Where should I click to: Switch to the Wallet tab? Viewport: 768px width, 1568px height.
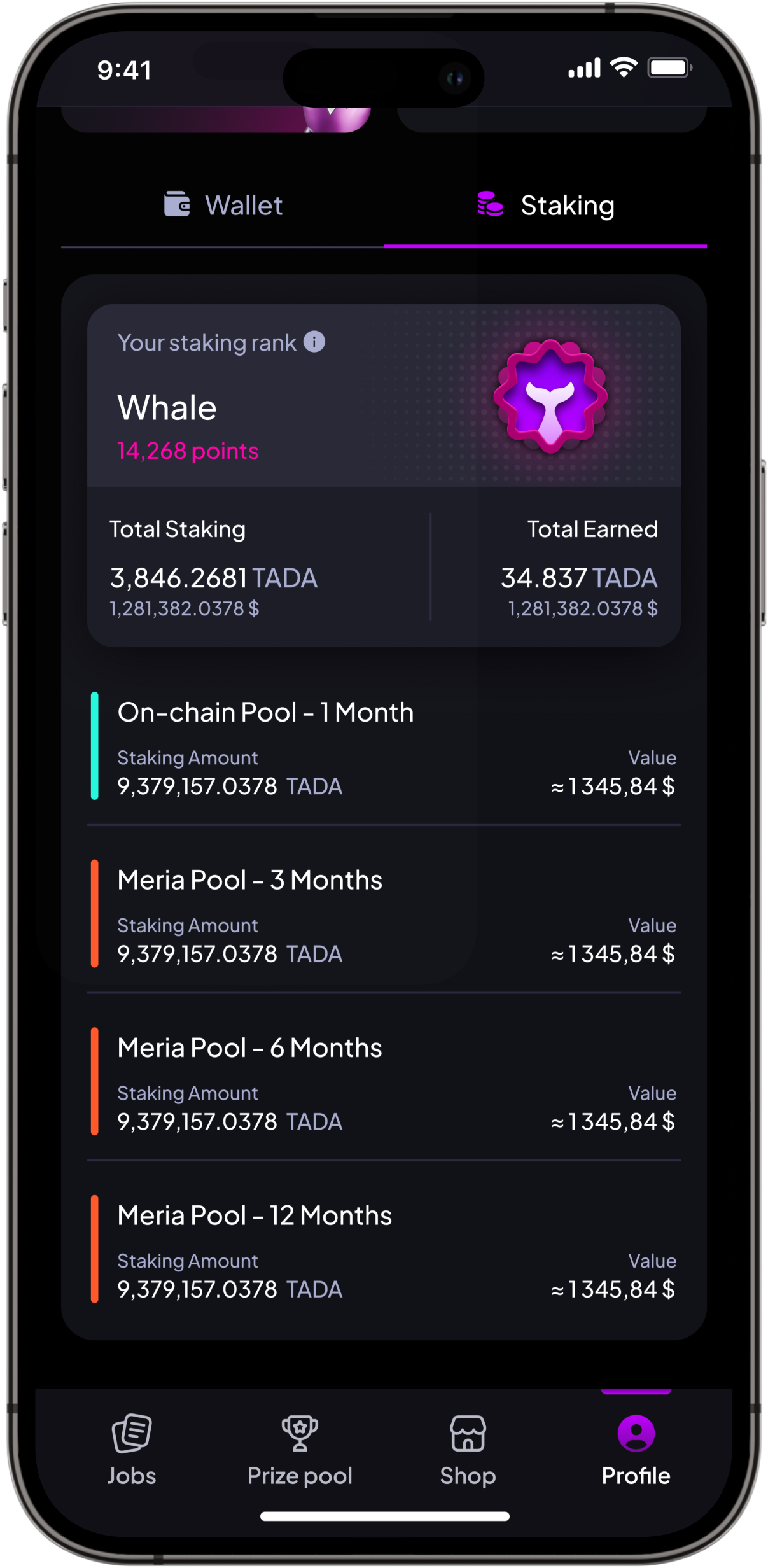point(223,206)
